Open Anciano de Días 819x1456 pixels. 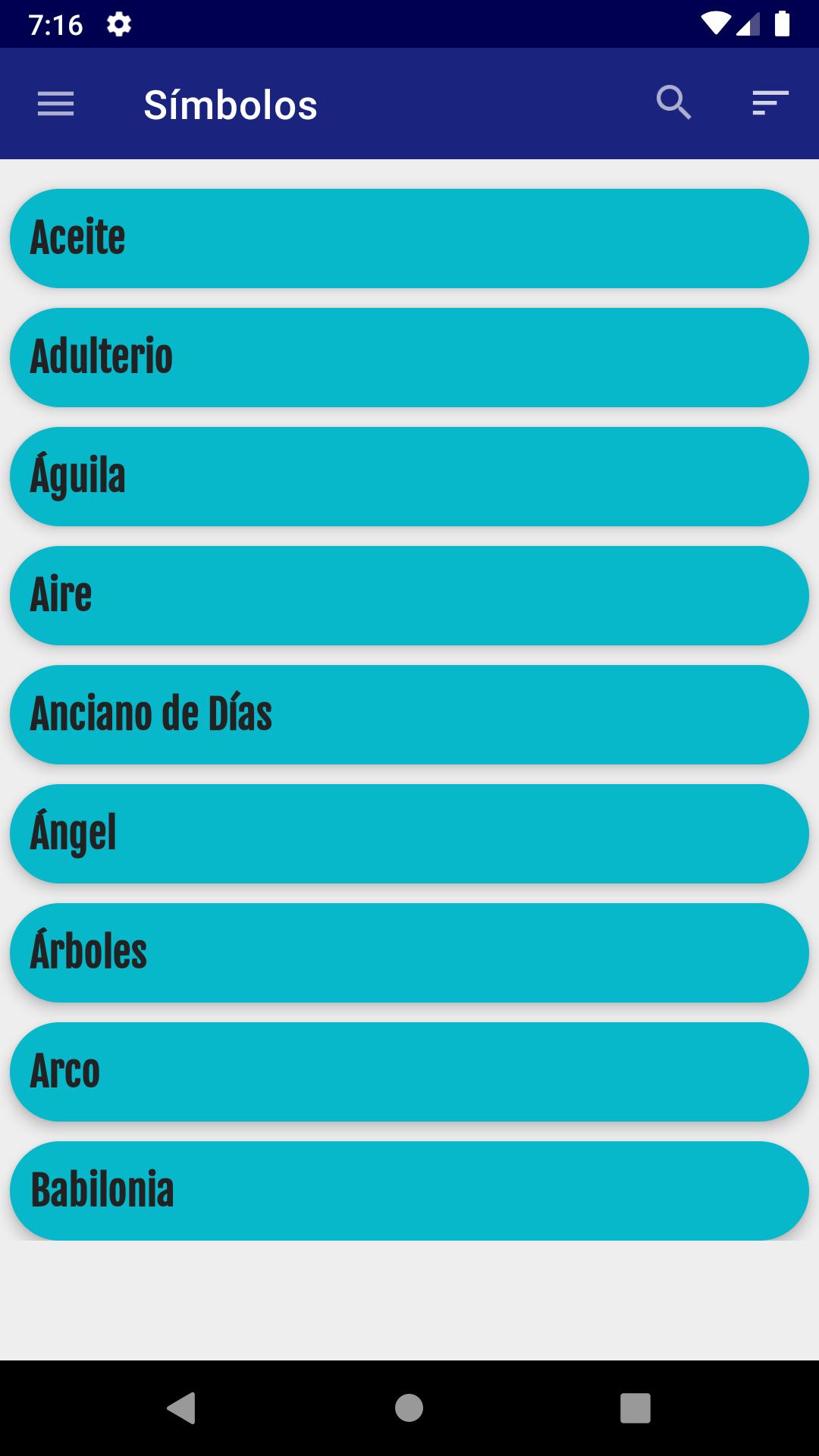point(409,714)
